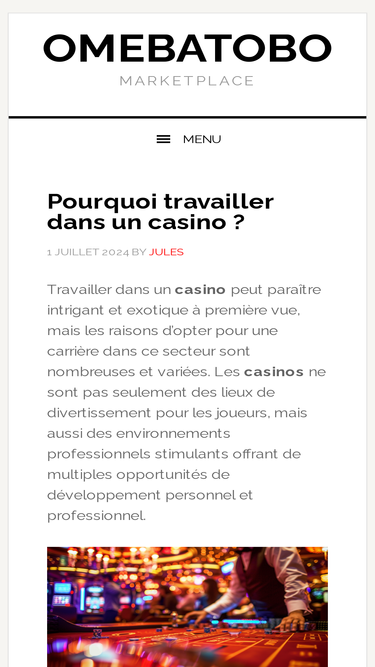The width and height of the screenshot is (375, 667).
Task: Open the article title Pourquoi travailler dans un casino
Action: [x=160, y=211]
